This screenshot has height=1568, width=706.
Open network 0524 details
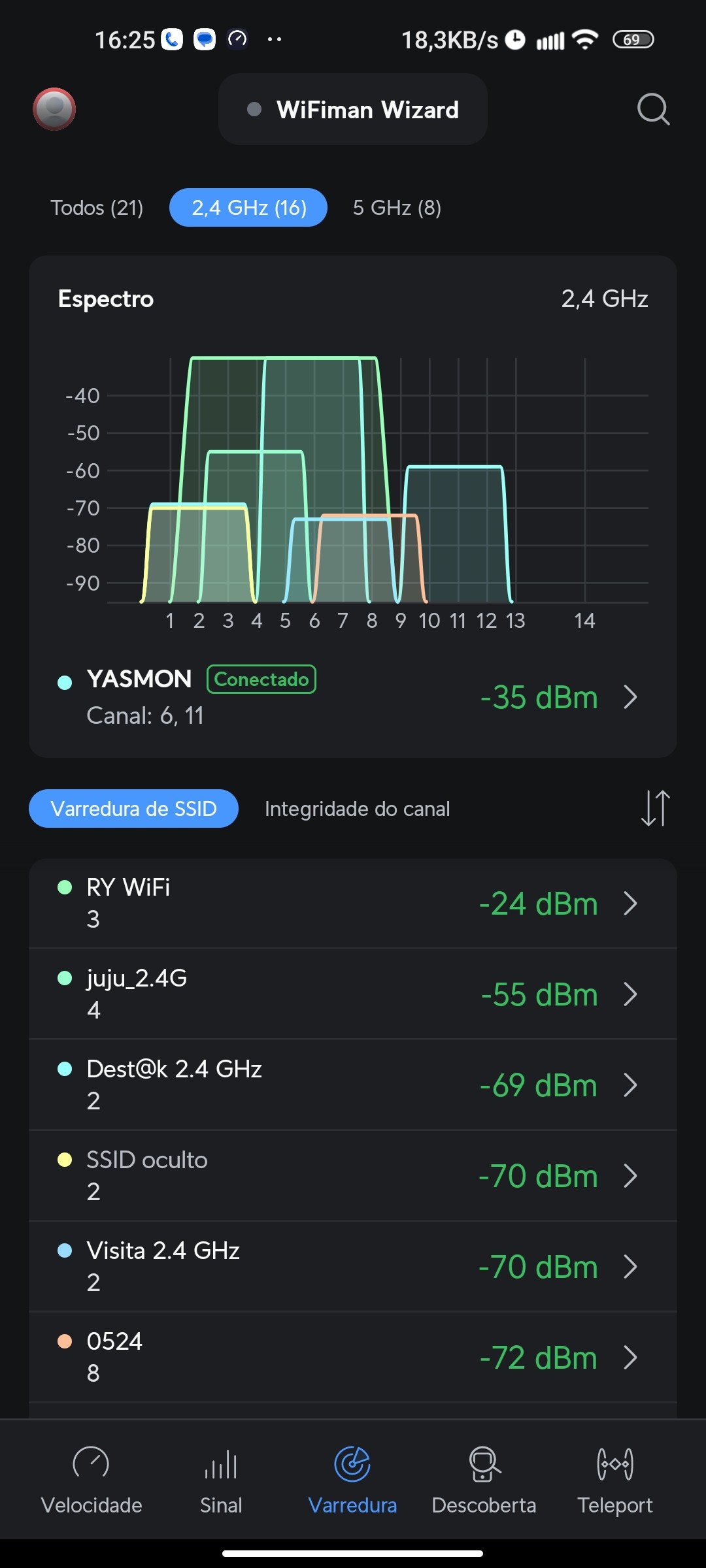[x=353, y=1358]
